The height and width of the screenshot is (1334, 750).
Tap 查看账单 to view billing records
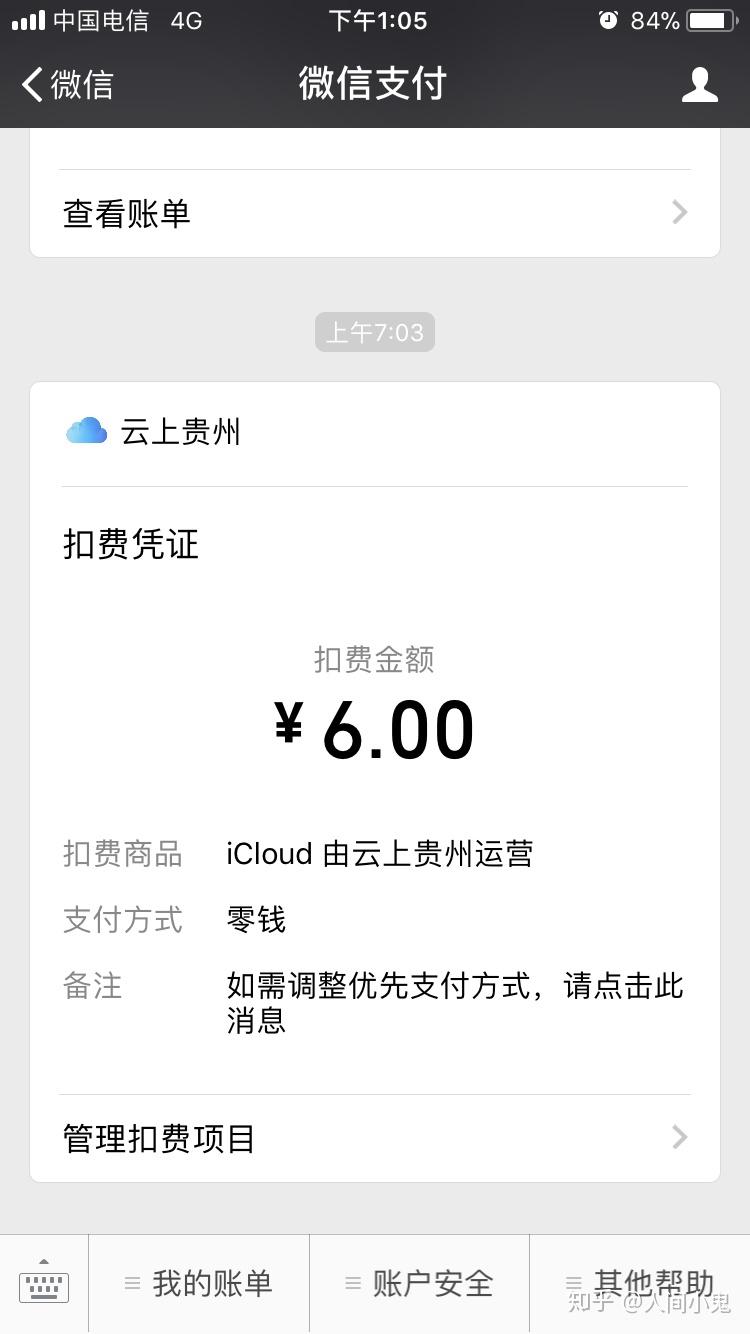pyautogui.click(x=126, y=212)
